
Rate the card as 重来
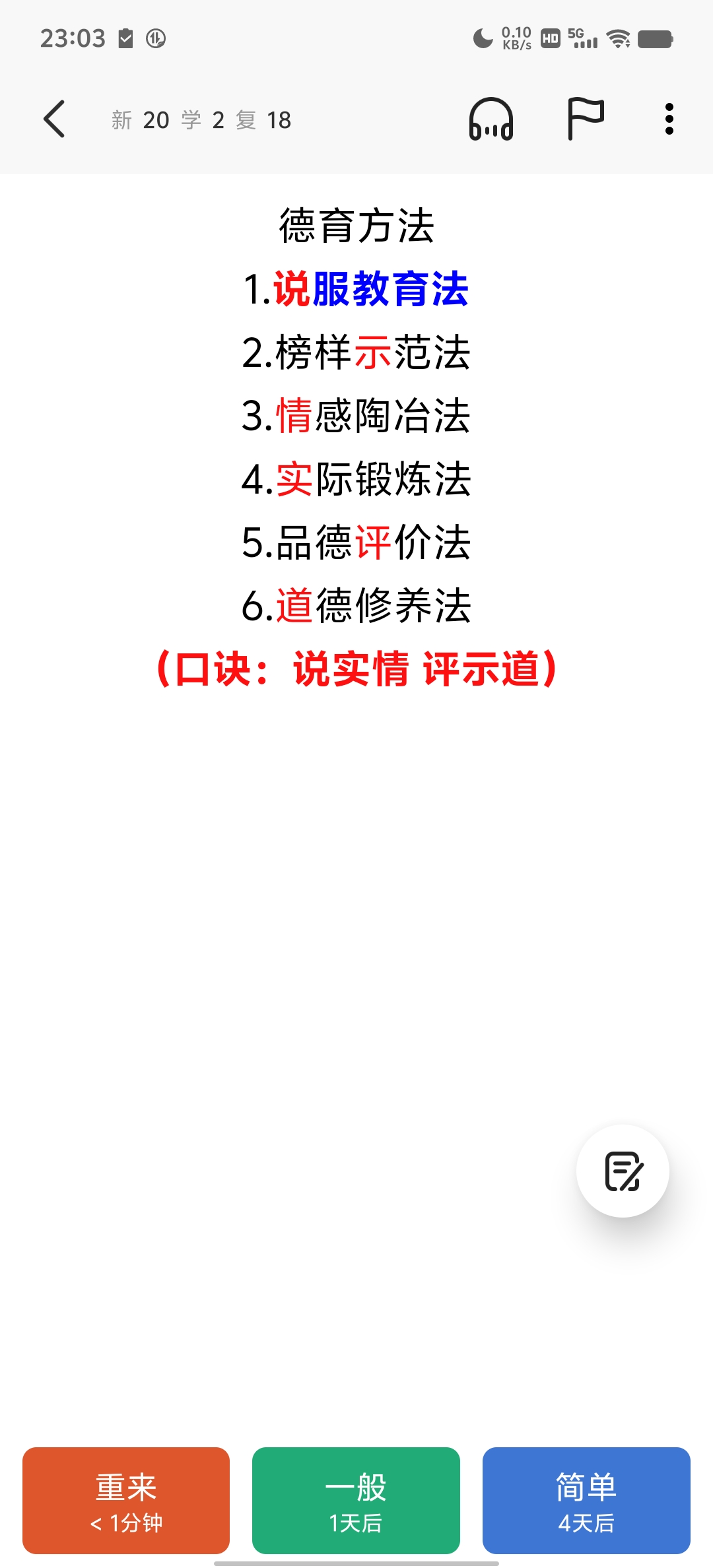pos(126,1501)
